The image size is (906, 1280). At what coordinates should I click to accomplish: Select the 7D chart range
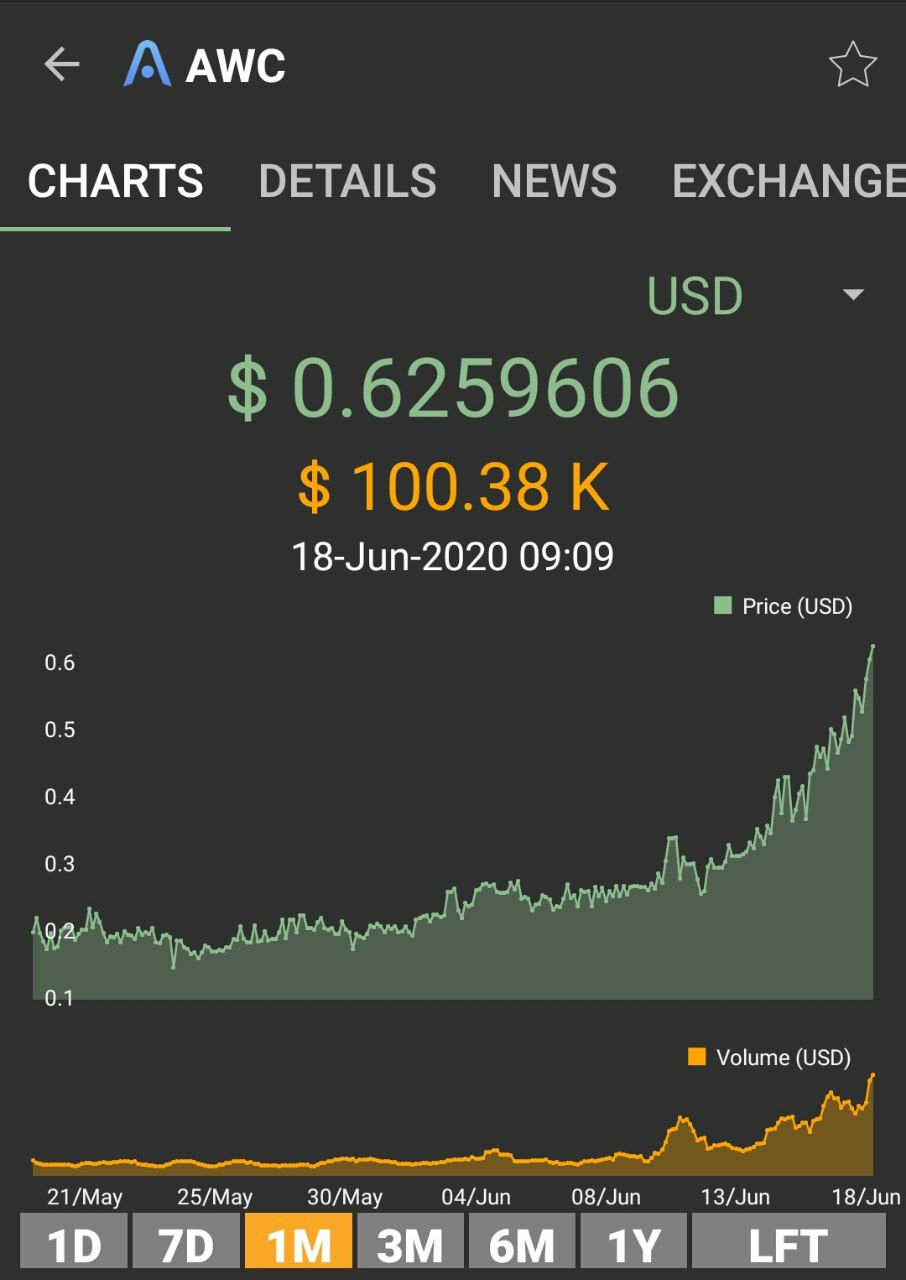pos(187,1242)
